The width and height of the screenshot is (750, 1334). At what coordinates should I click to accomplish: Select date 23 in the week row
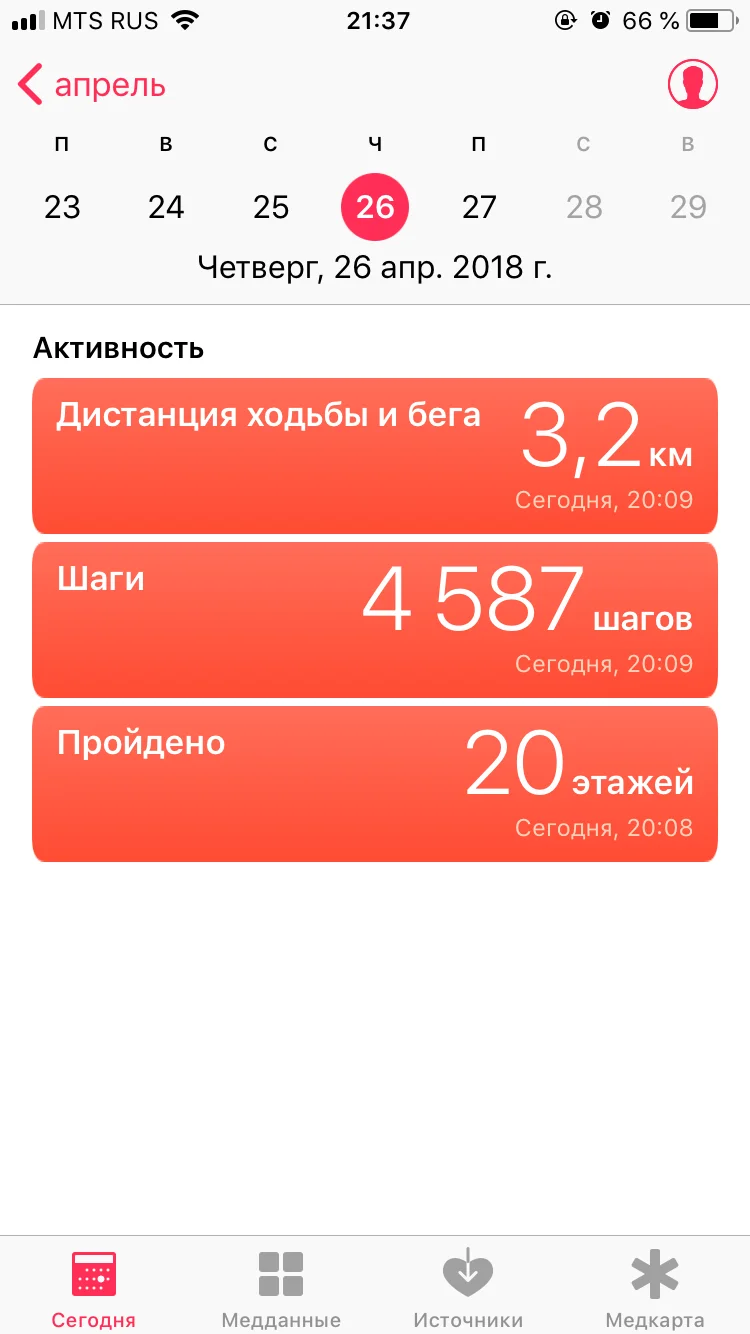click(62, 207)
